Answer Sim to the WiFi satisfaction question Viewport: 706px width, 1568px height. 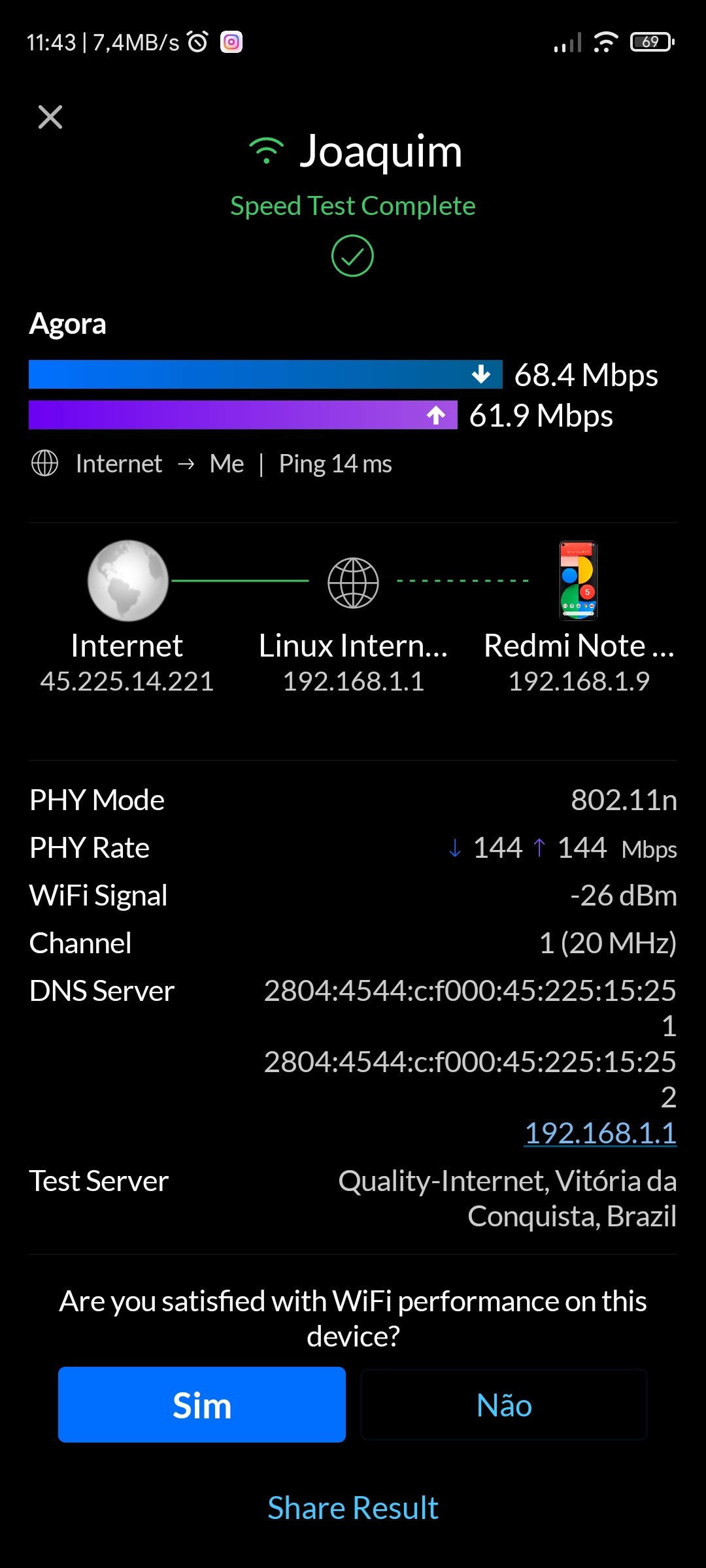[201, 1405]
